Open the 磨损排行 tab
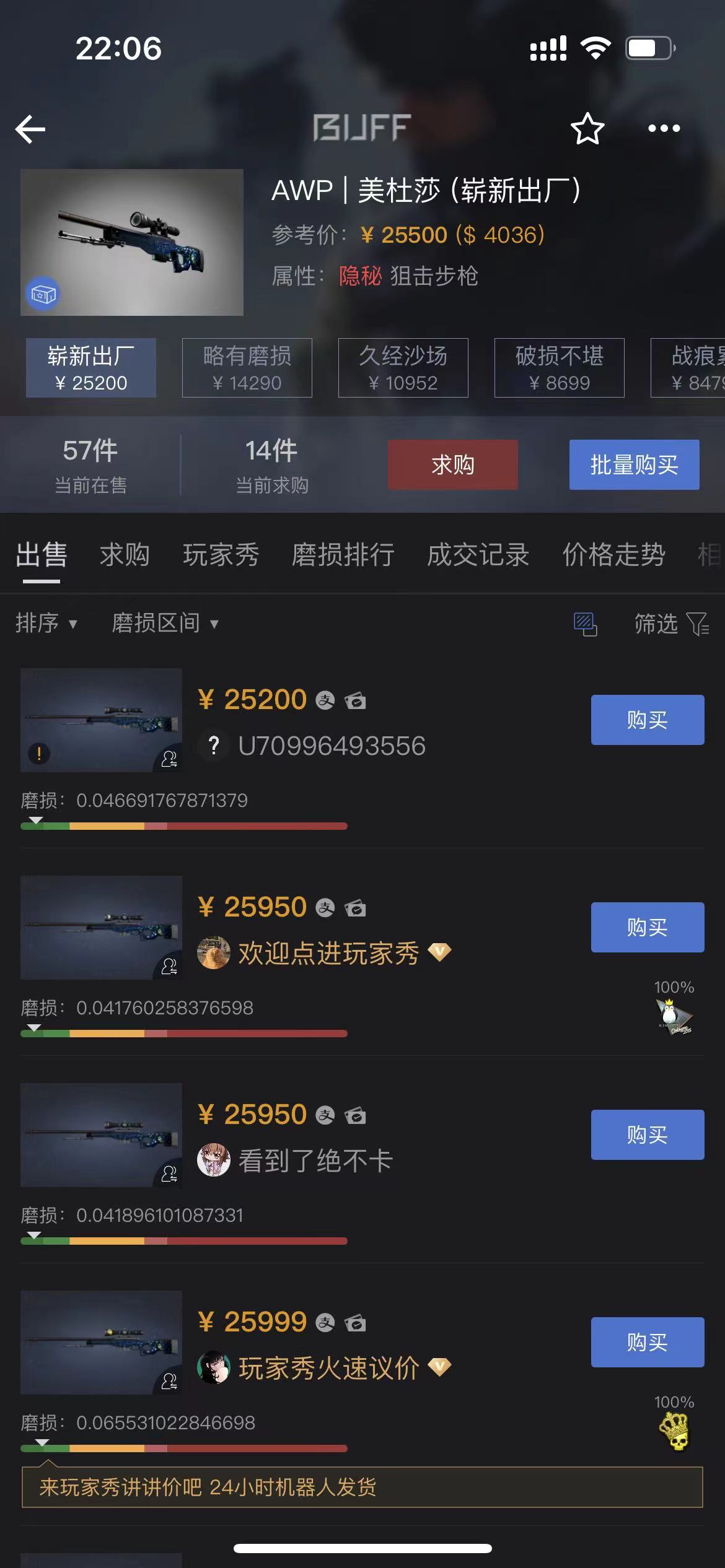725x1568 pixels. [x=343, y=554]
